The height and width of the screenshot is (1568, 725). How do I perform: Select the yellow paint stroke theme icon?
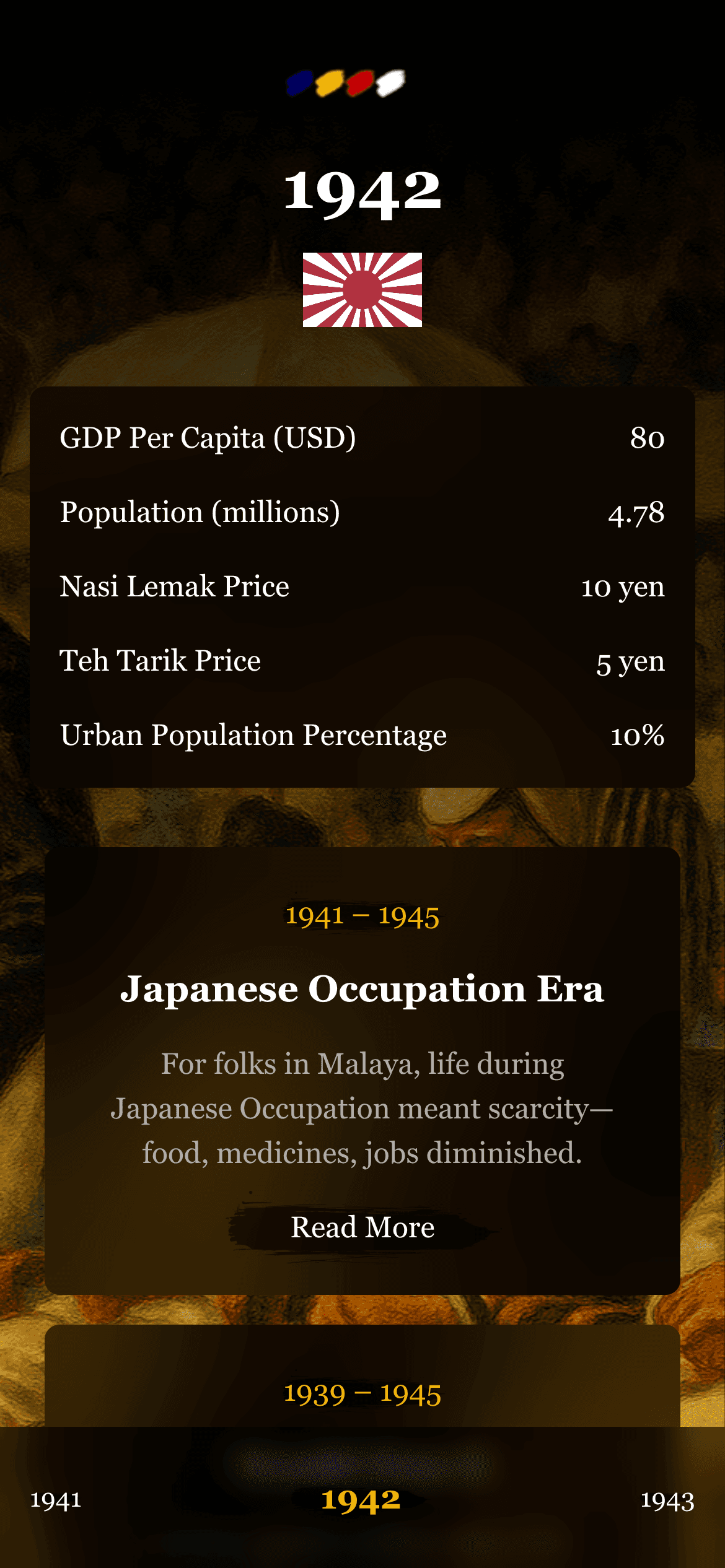click(330, 82)
